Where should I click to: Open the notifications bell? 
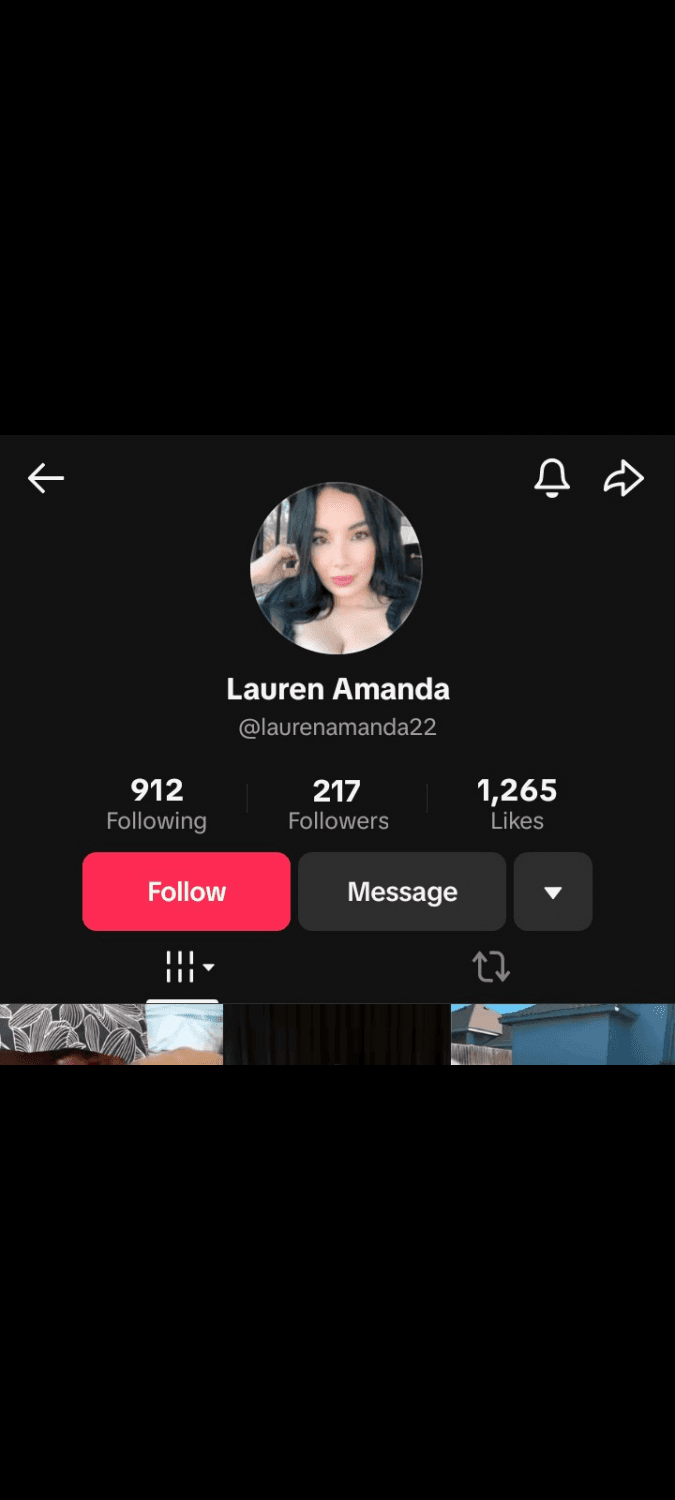click(552, 478)
